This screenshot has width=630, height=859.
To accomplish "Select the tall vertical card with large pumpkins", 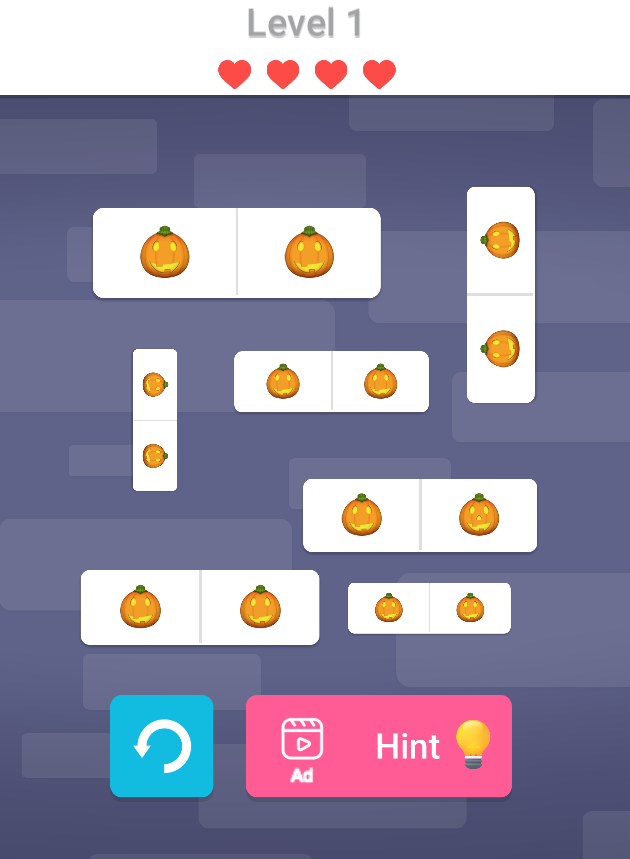I will coord(500,294).
